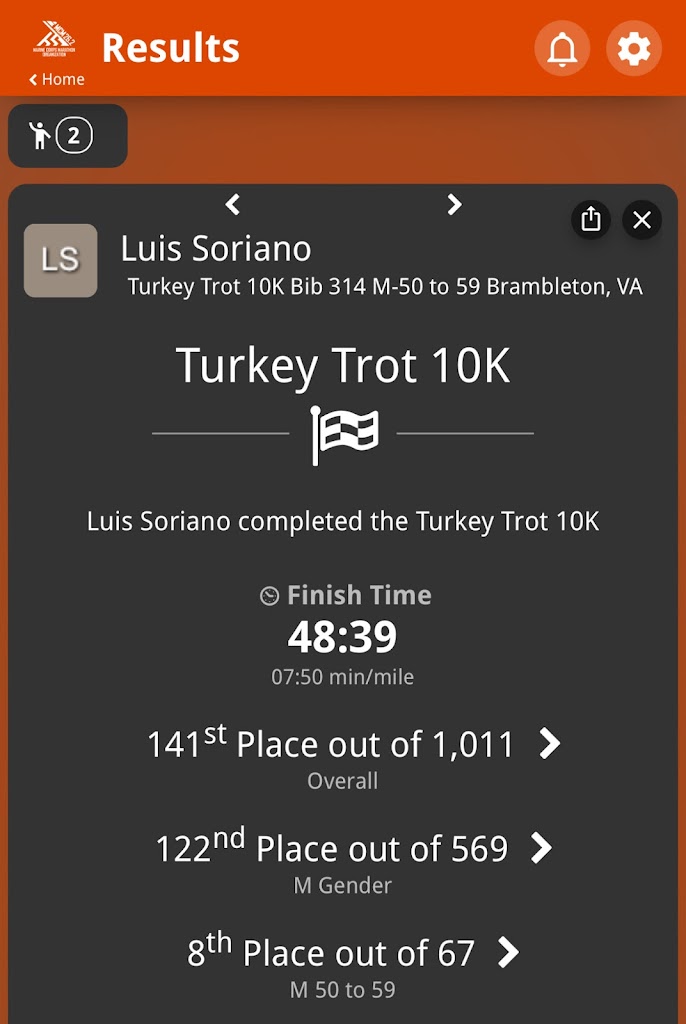Screen dimensions: 686x1024
Task: Go to the previous participant result
Action: [x=233, y=205]
